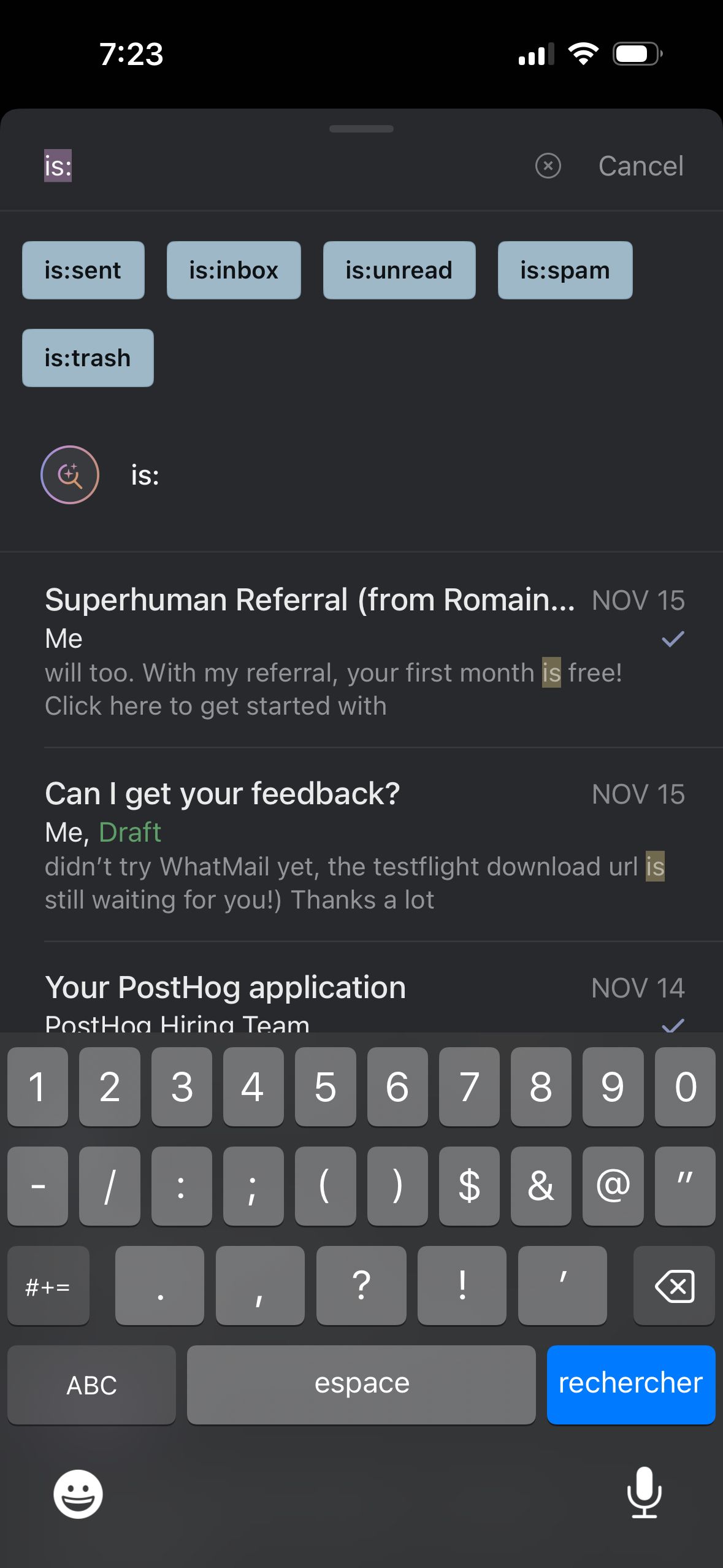Tap the AI search magnifier icon
Image resolution: width=723 pixels, height=1568 pixels.
[70, 475]
